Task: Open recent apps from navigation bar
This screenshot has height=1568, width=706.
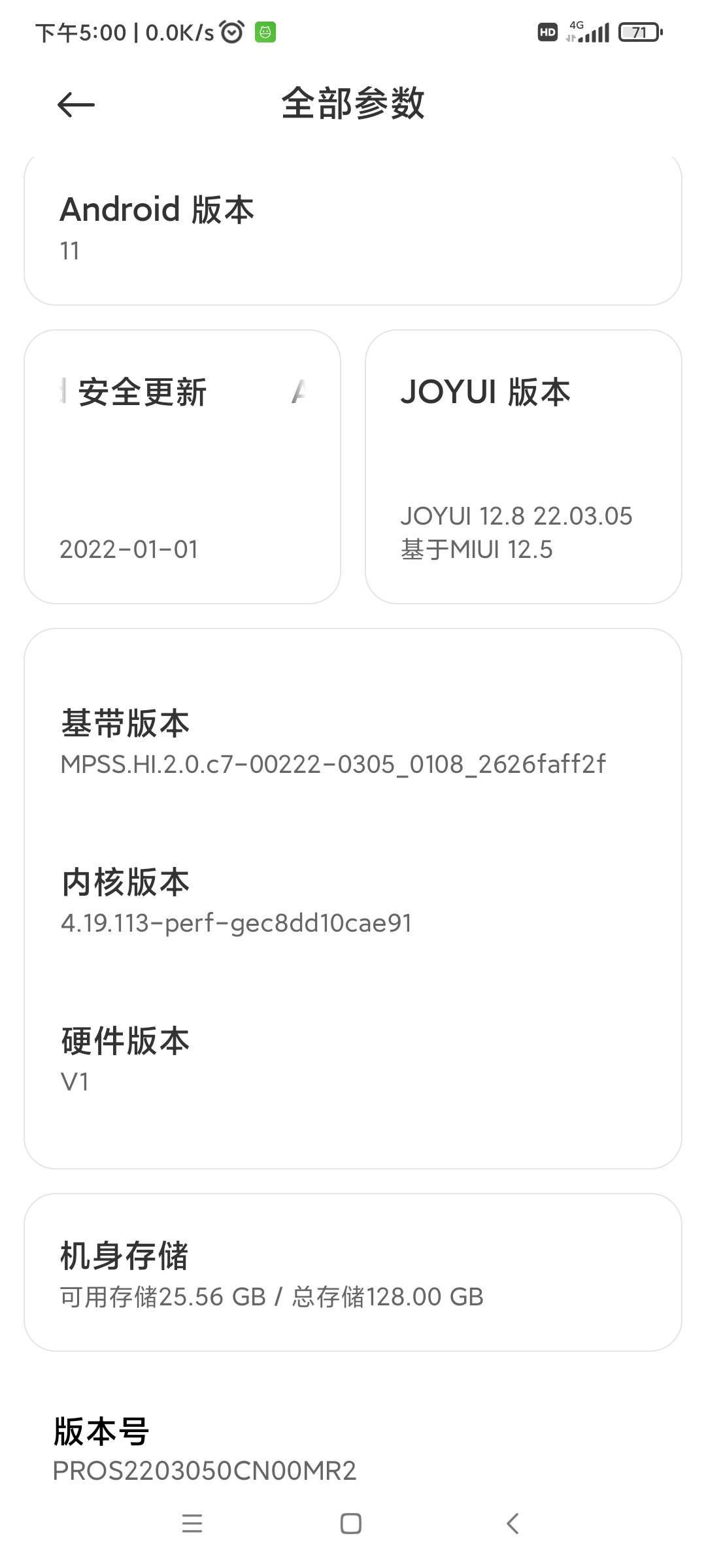Action: 192,1524
